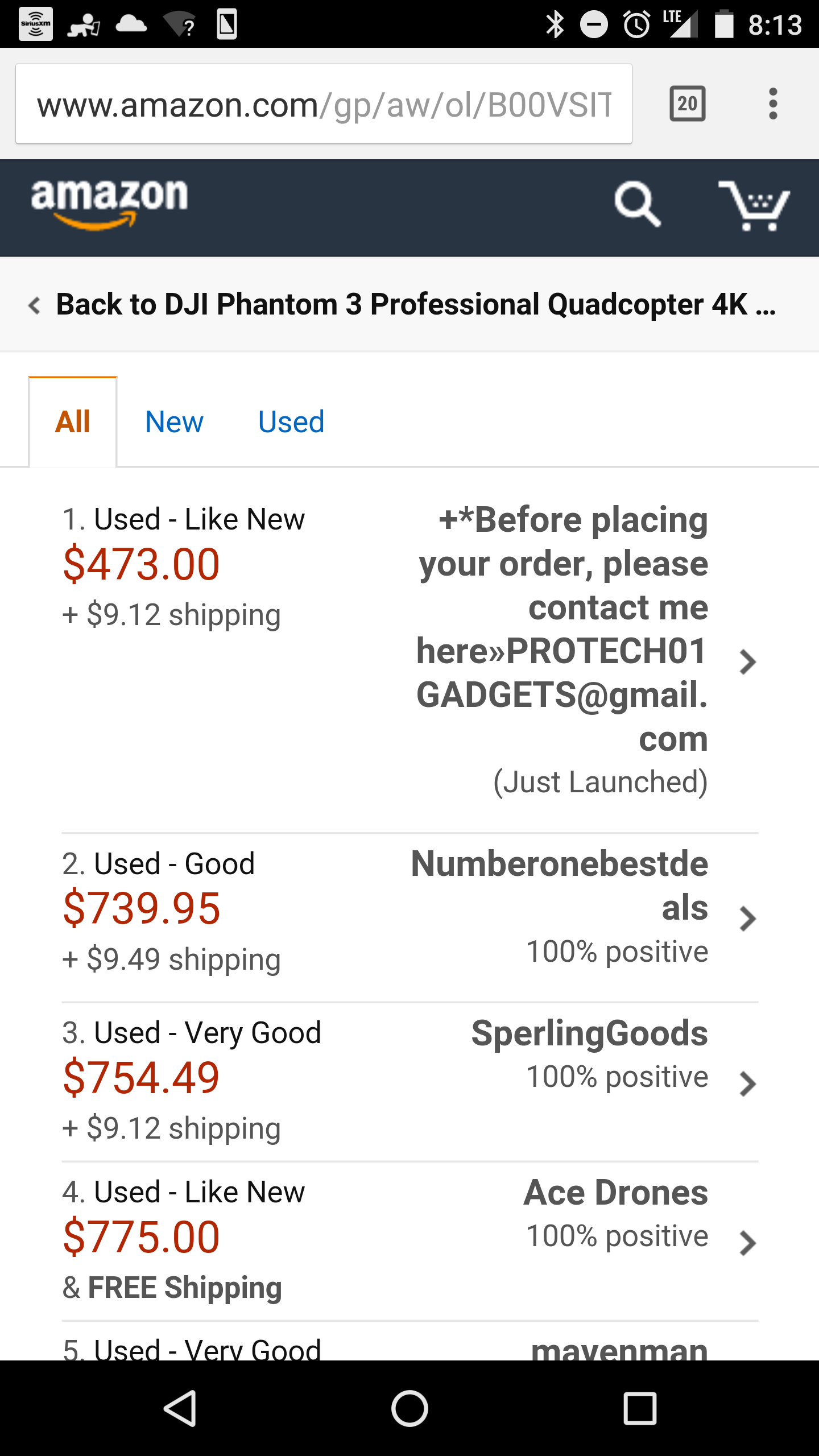Open the shopping cart

point(754,206)
